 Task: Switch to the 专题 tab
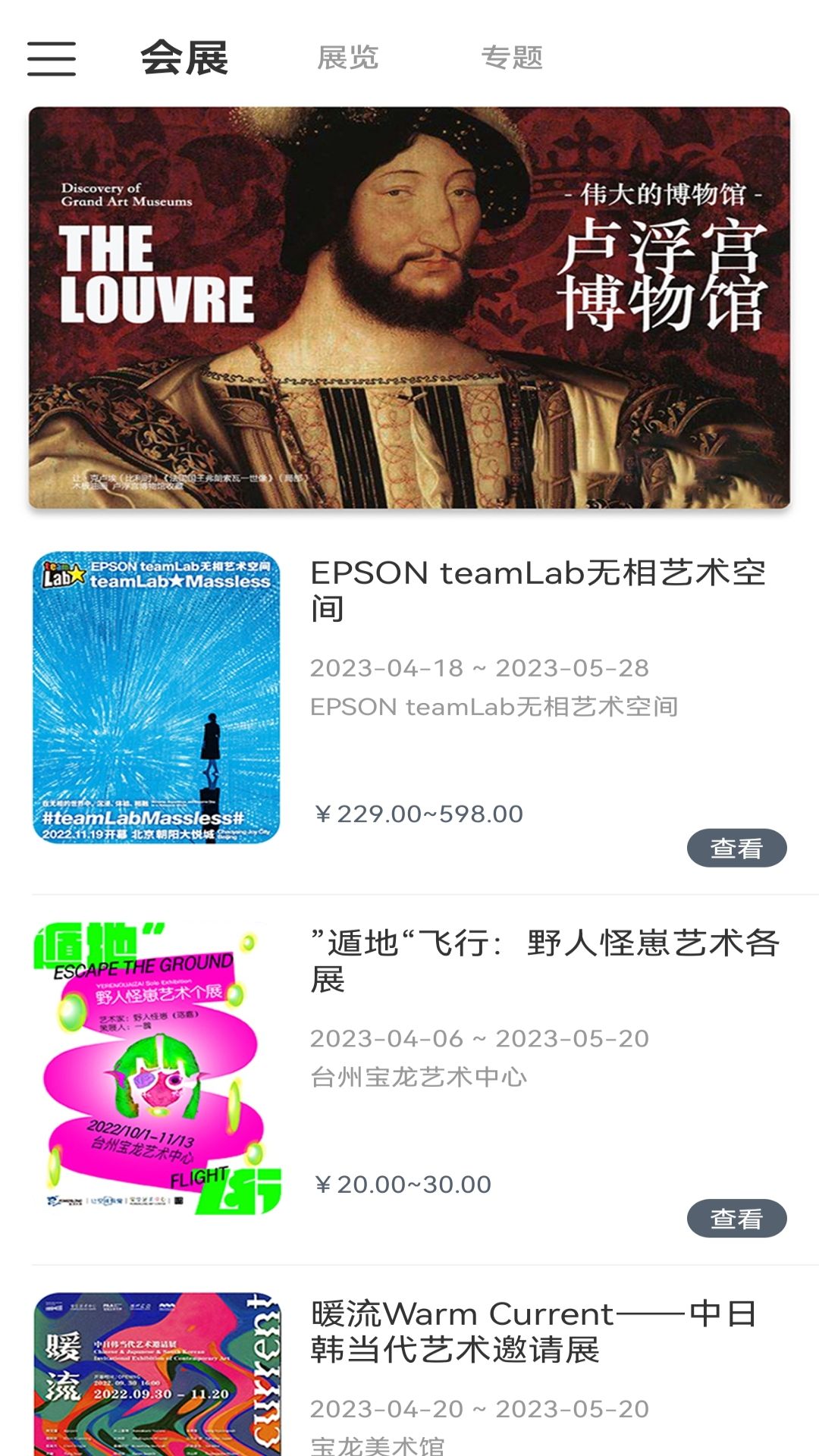pos(512,58)
